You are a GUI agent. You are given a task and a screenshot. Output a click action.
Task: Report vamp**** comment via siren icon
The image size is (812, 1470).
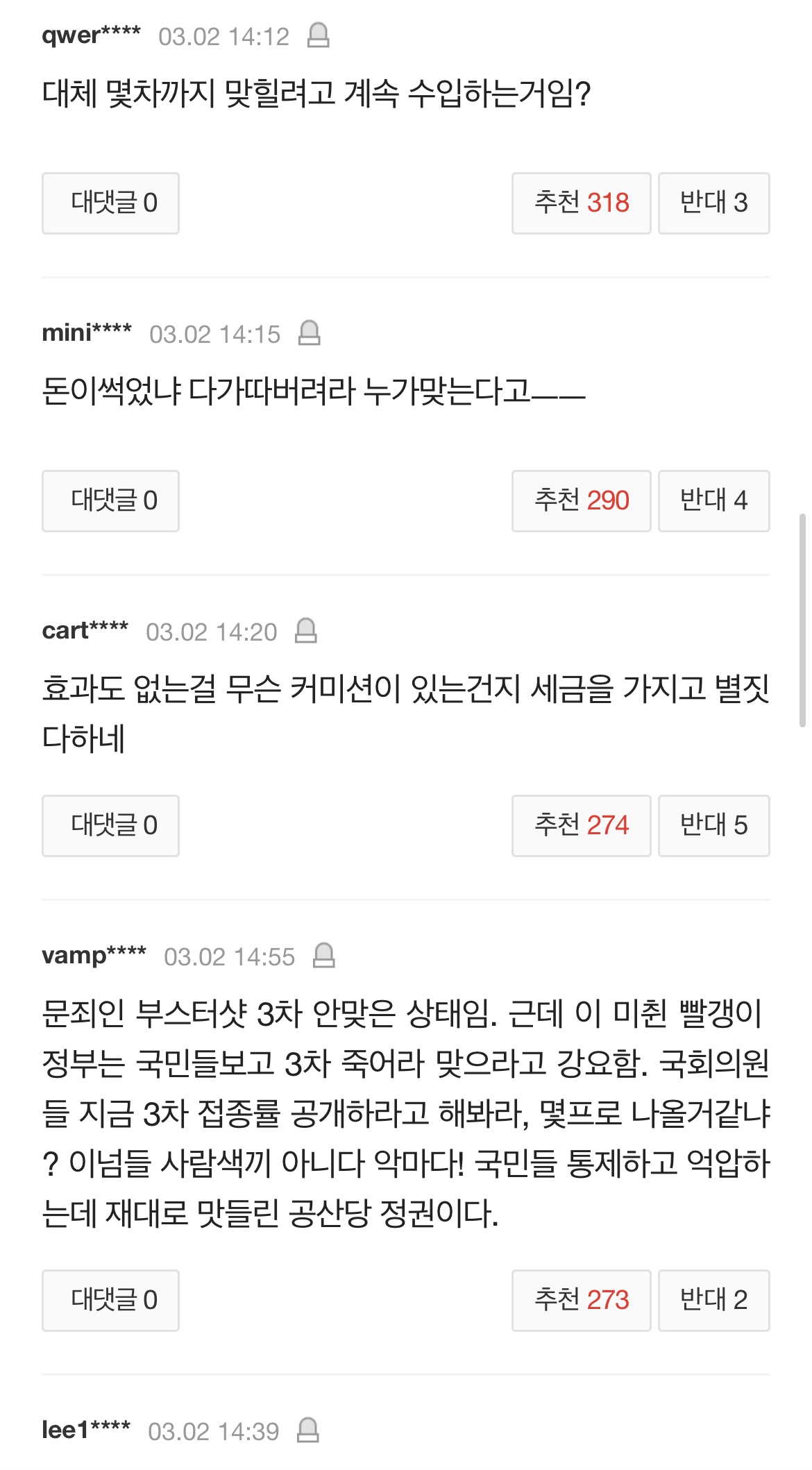coord(323,956)
